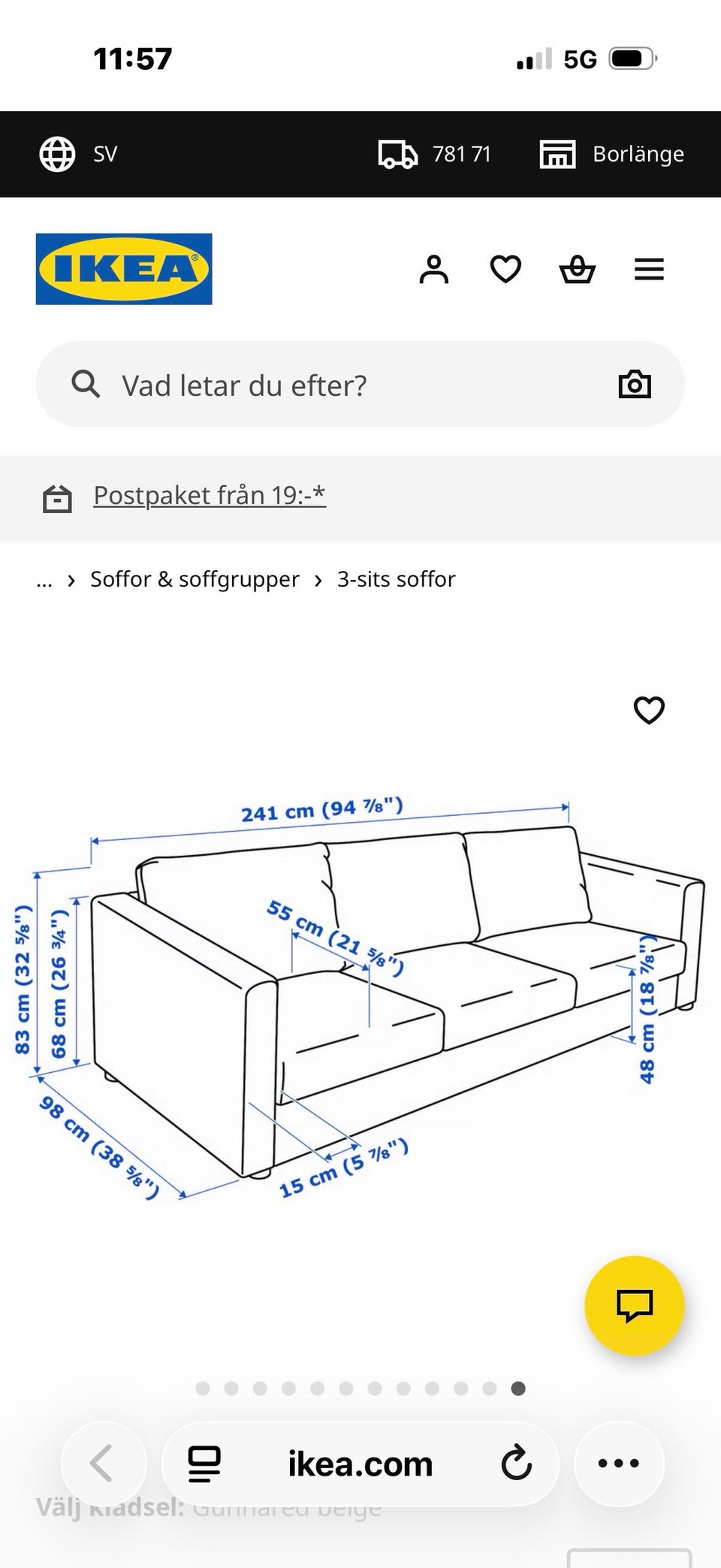
Task: Expand the breadcrumb ellipsis
Action: click(x=44, y=581)
